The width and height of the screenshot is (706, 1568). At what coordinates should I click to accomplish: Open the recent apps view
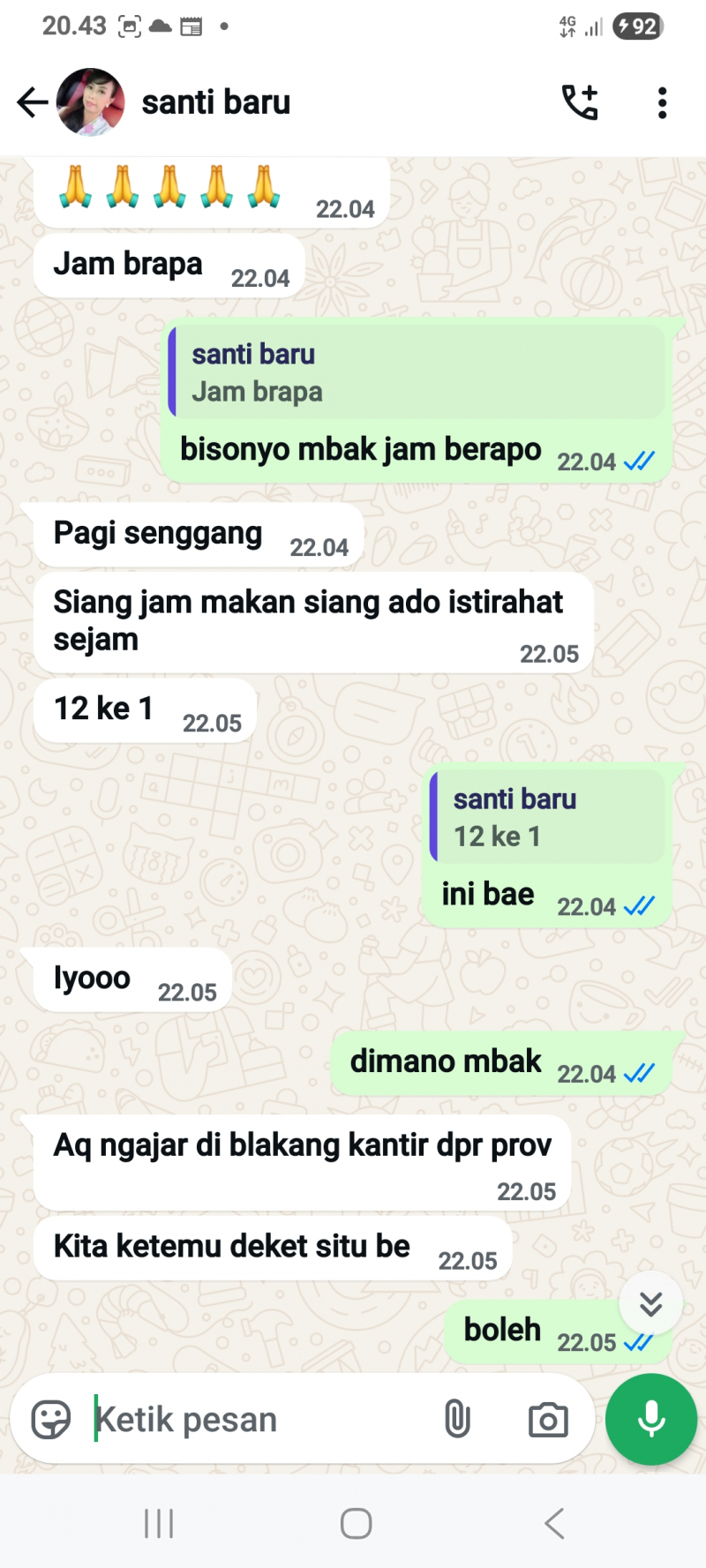pyautogui.click(x=159, y=1524)
